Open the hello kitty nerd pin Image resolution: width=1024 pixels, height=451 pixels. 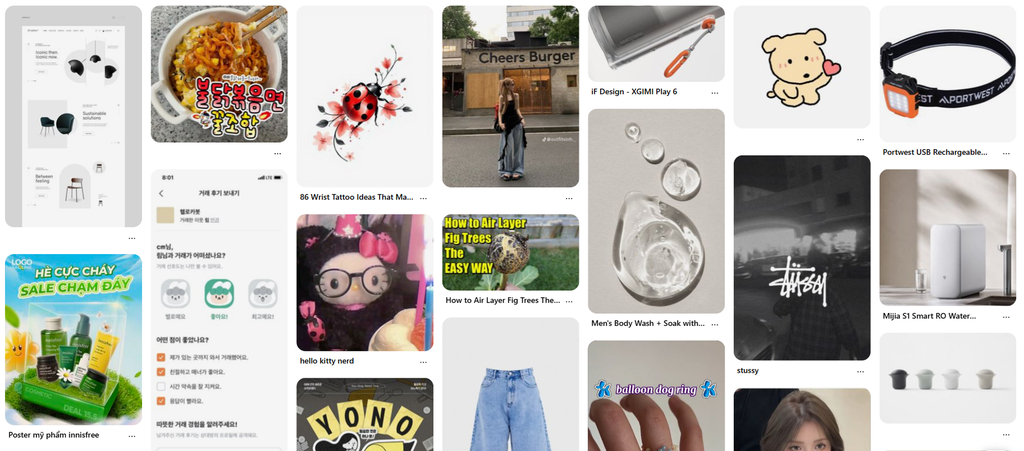pos(365,282)
